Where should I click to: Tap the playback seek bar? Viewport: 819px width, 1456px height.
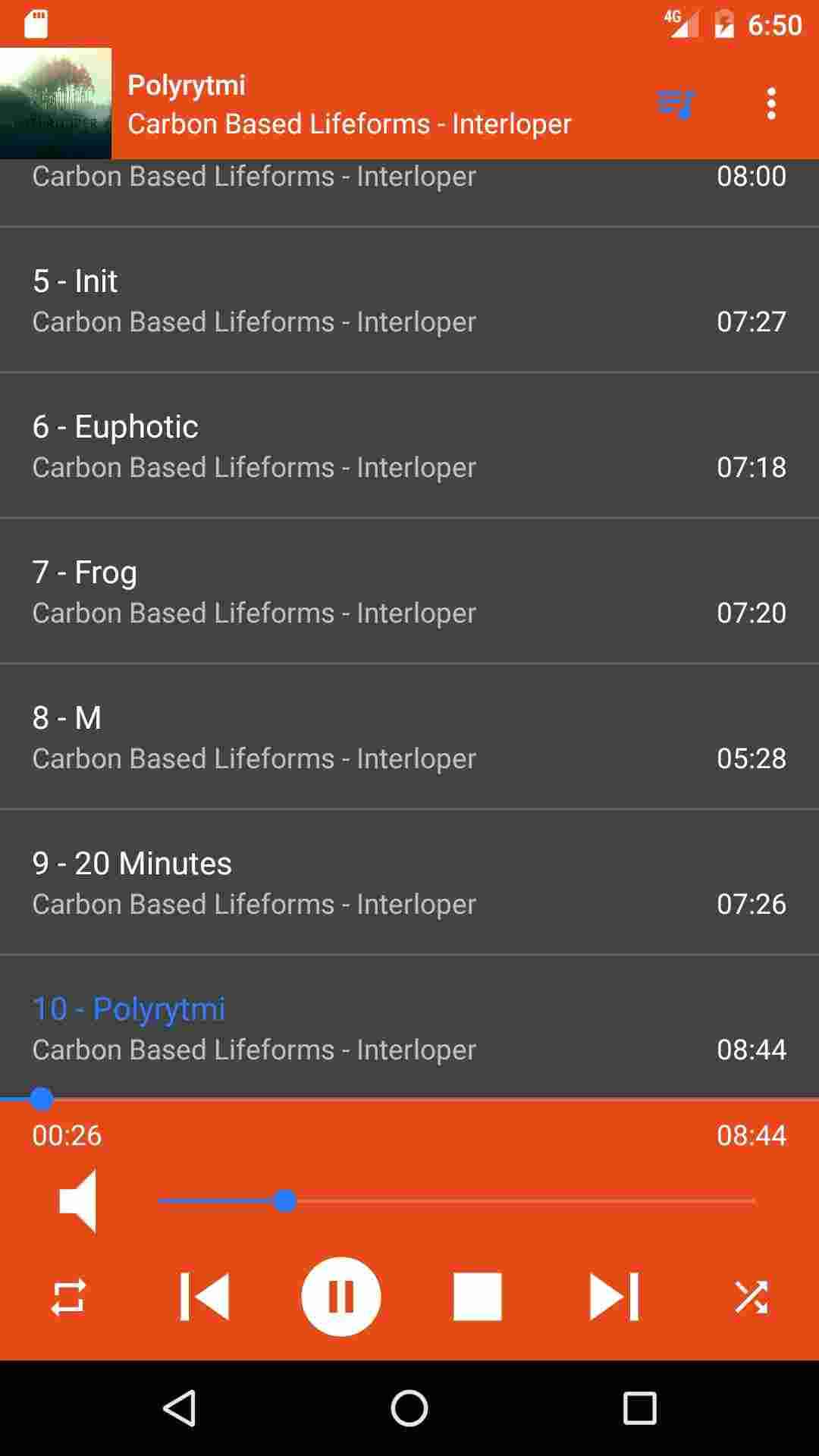click(409, 1099)
